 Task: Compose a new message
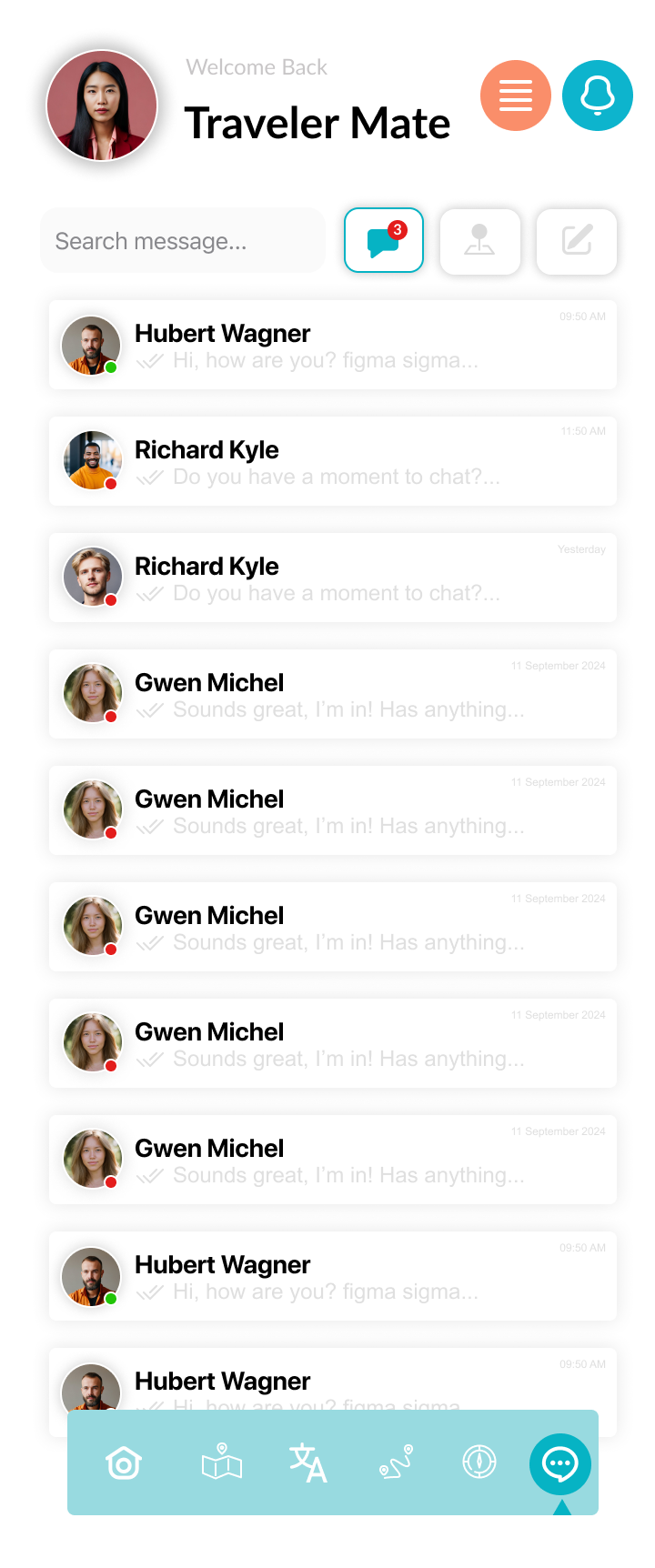click(577, 241)
